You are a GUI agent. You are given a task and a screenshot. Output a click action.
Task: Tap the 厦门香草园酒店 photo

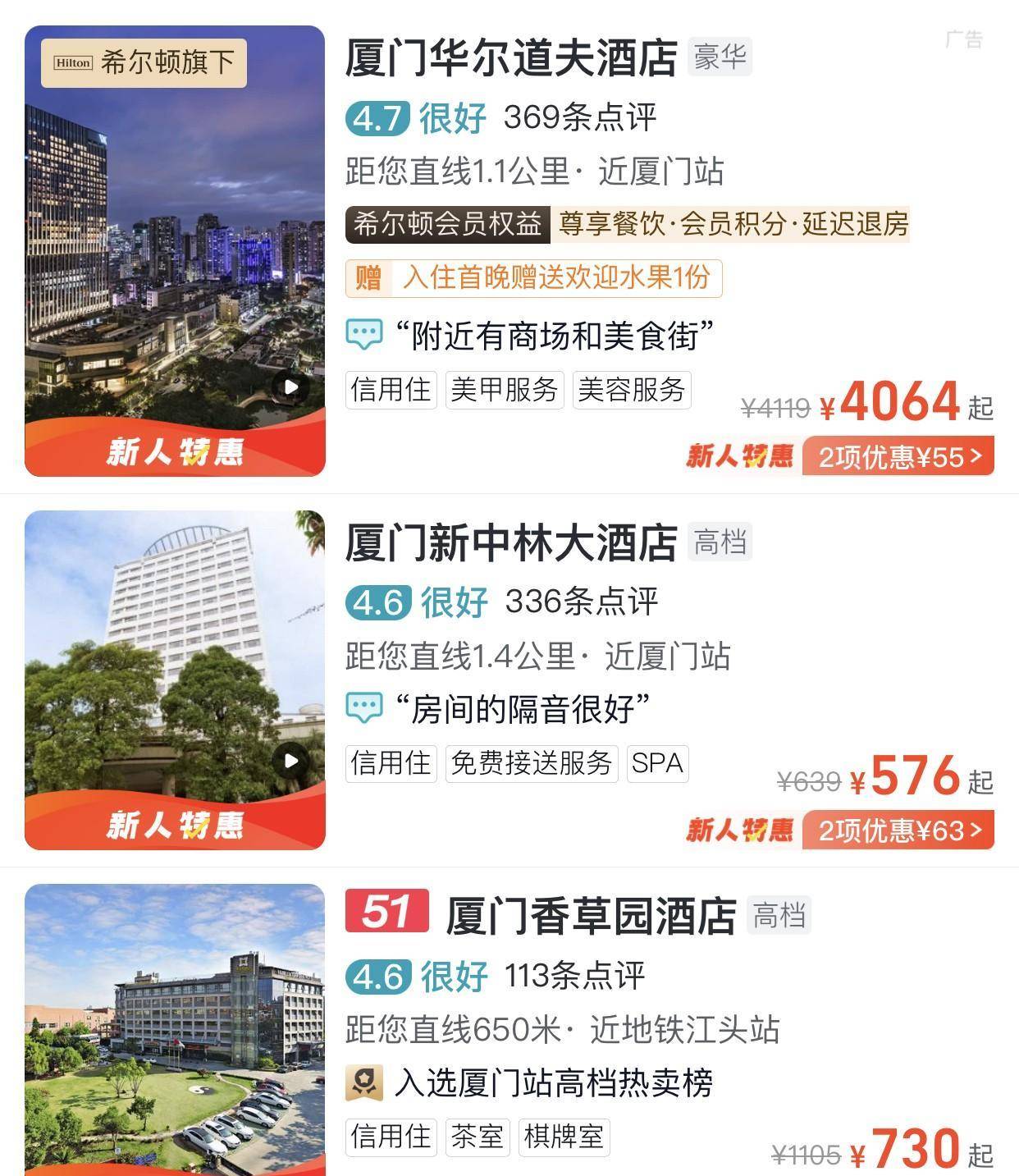click(175, 1030)
